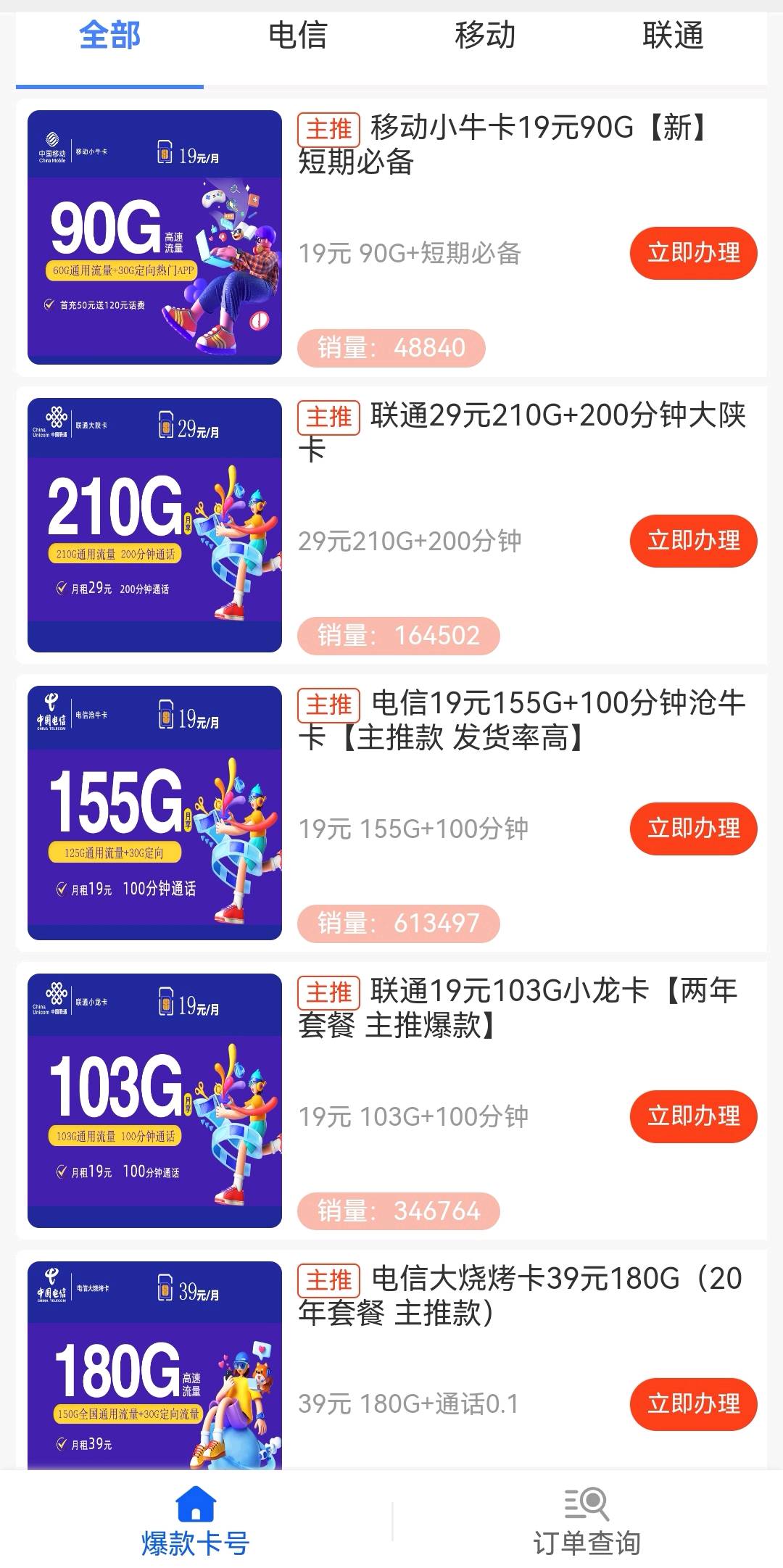Tap 立即办理 for 电信大烧烤卡39元180G

pos(693,1404)
